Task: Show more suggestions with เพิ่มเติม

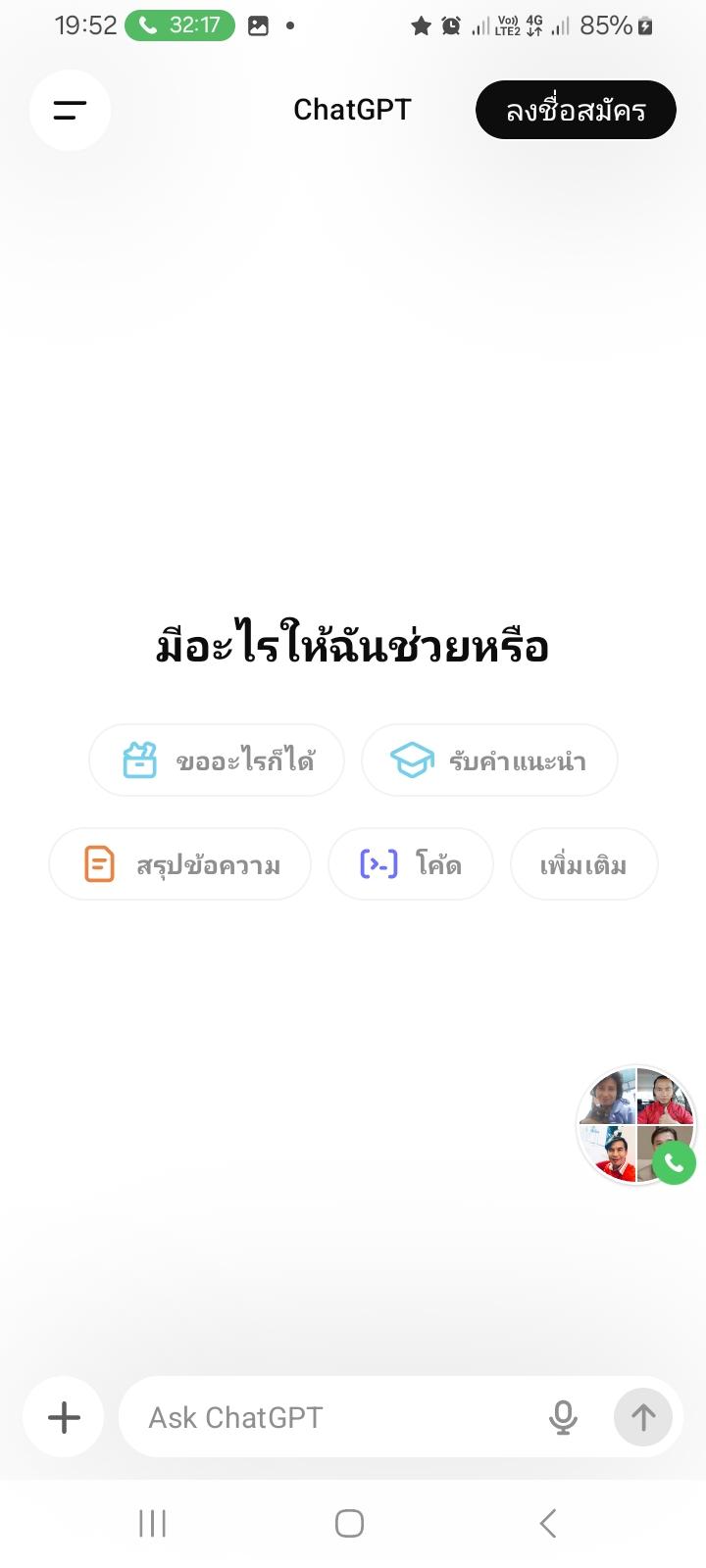Action: 583,864
